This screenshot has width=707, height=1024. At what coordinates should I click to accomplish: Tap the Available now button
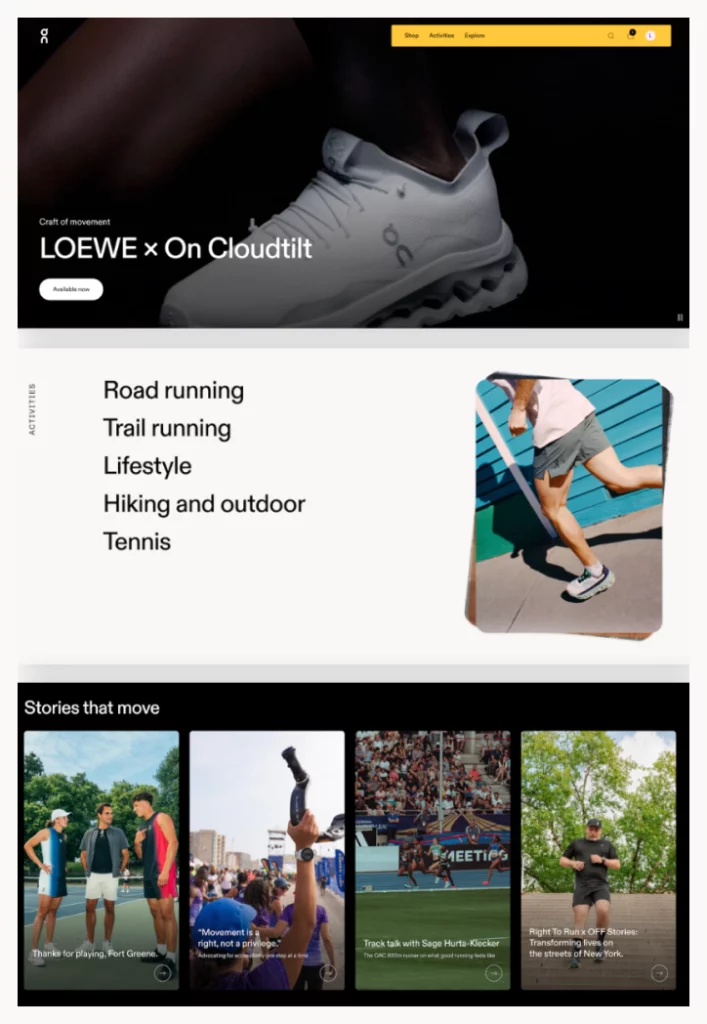coord(71,289)
